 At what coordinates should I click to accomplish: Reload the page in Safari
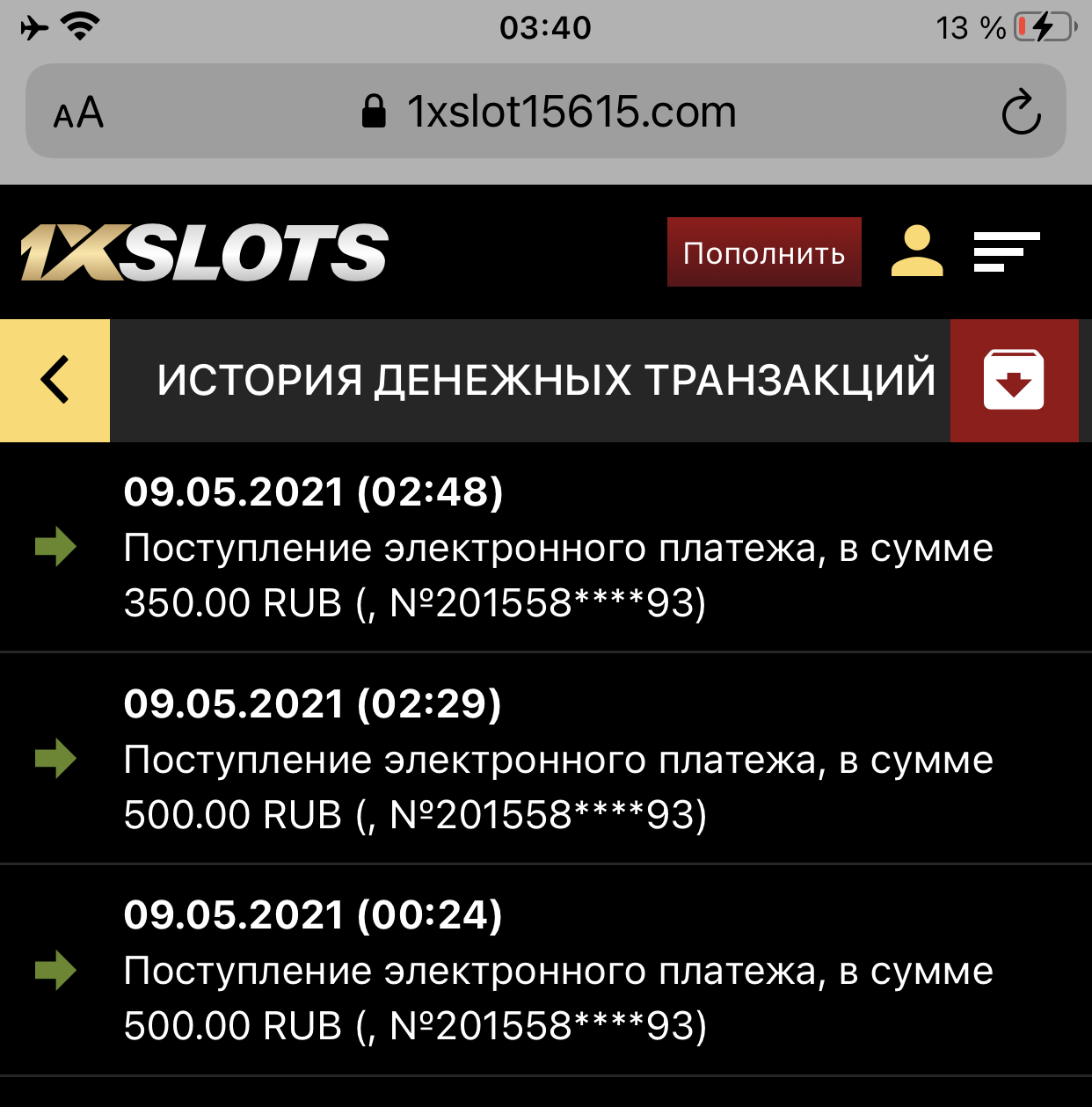pyautogui.click(x=1021, y=112)
